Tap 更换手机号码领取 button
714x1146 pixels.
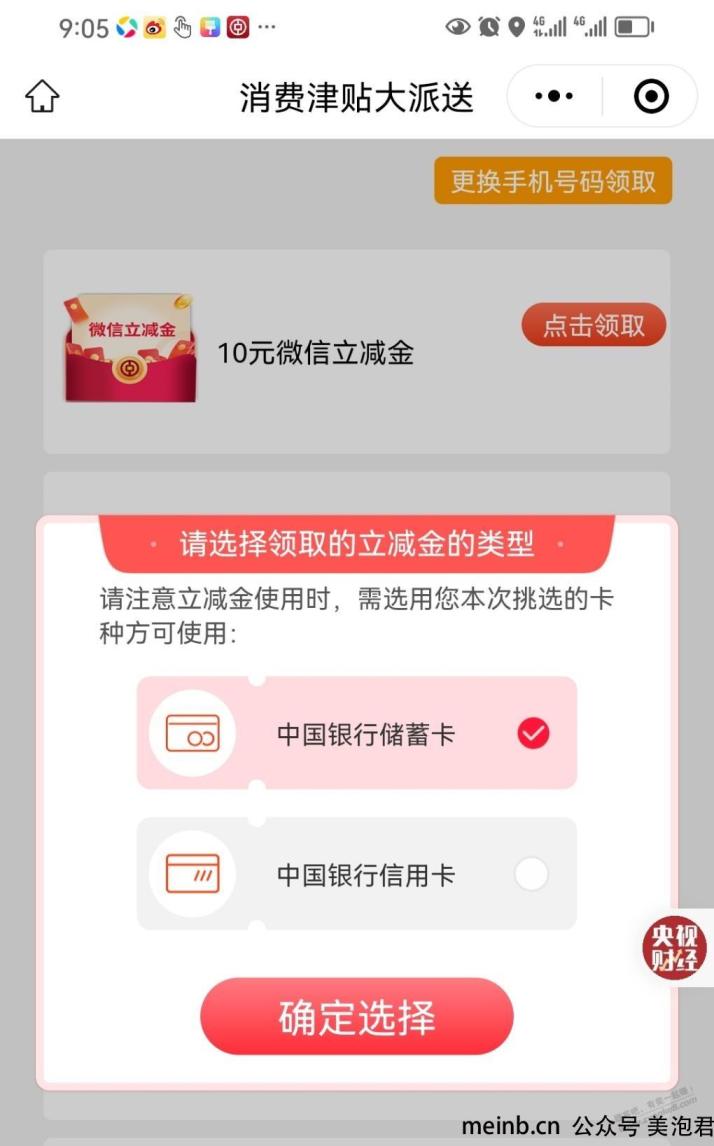(553, 181)
